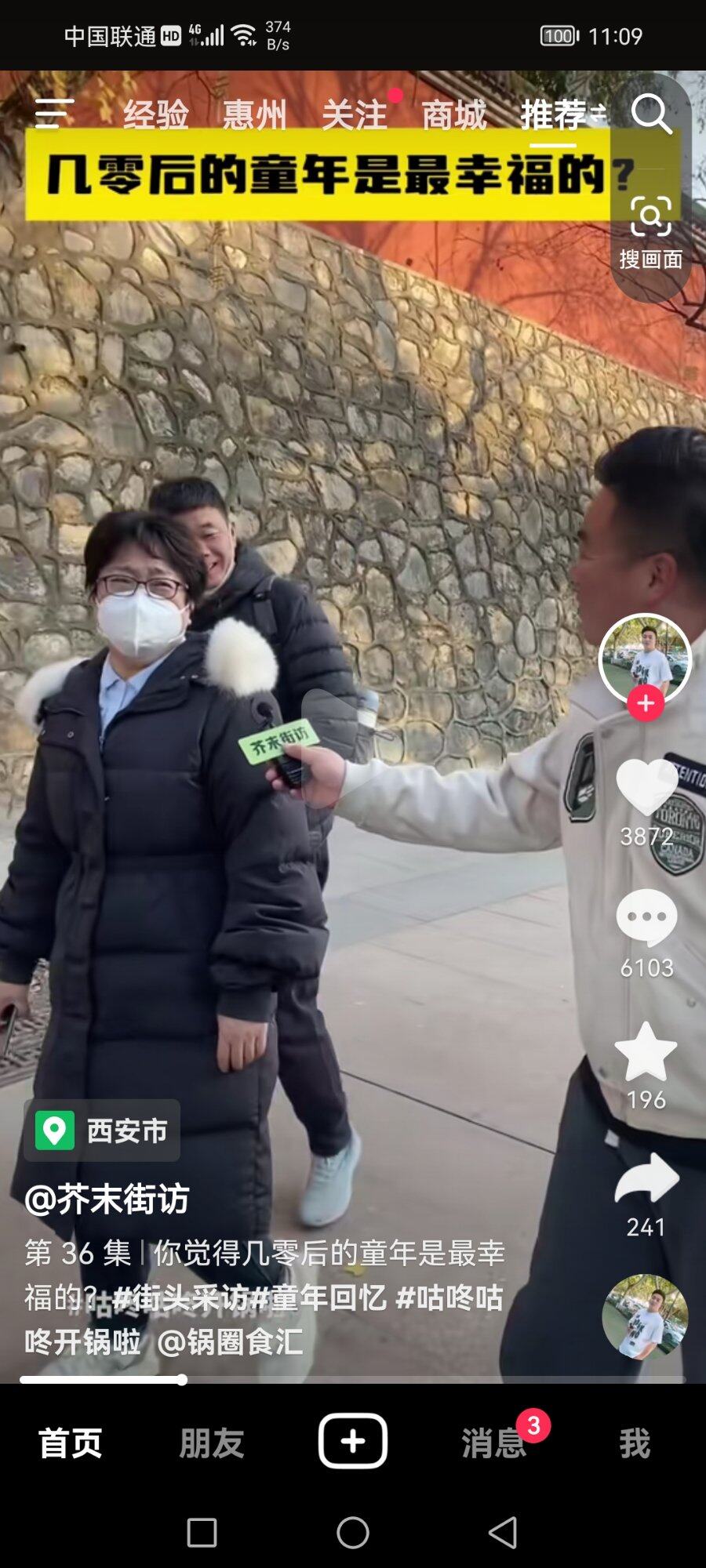Open the side menu button

(x=54, y=114)
